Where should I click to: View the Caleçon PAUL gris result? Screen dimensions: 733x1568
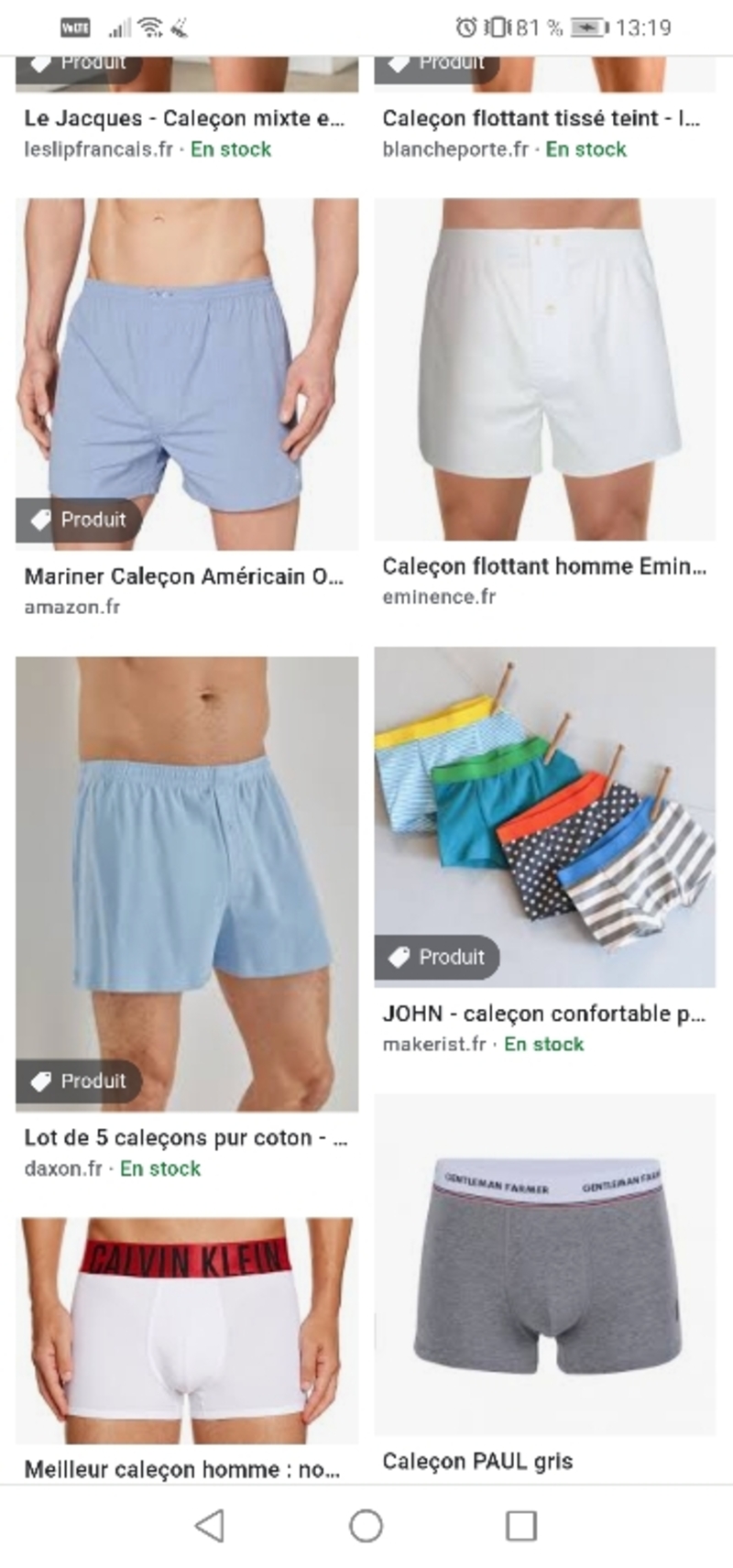click(544, 1265)
